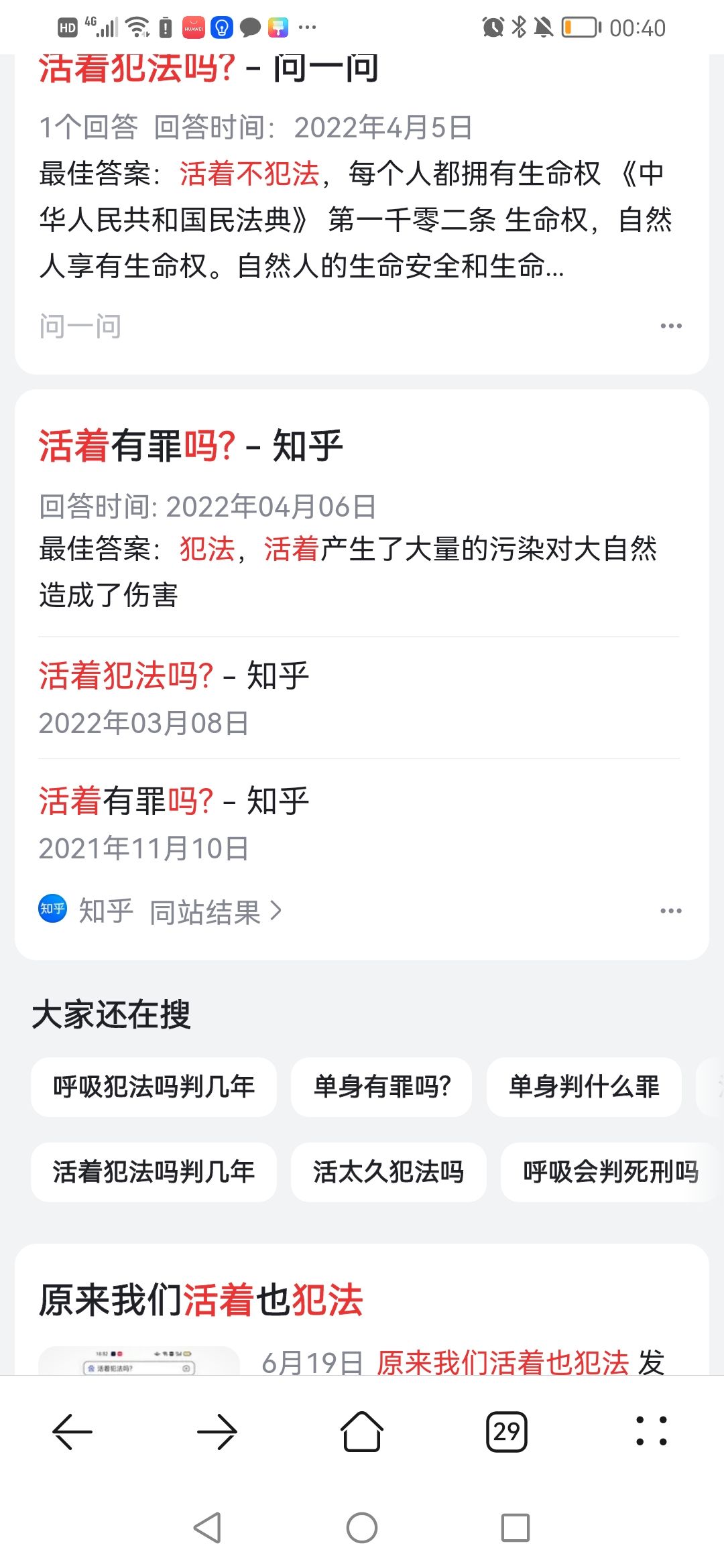Go forward in the browser

217,1432
